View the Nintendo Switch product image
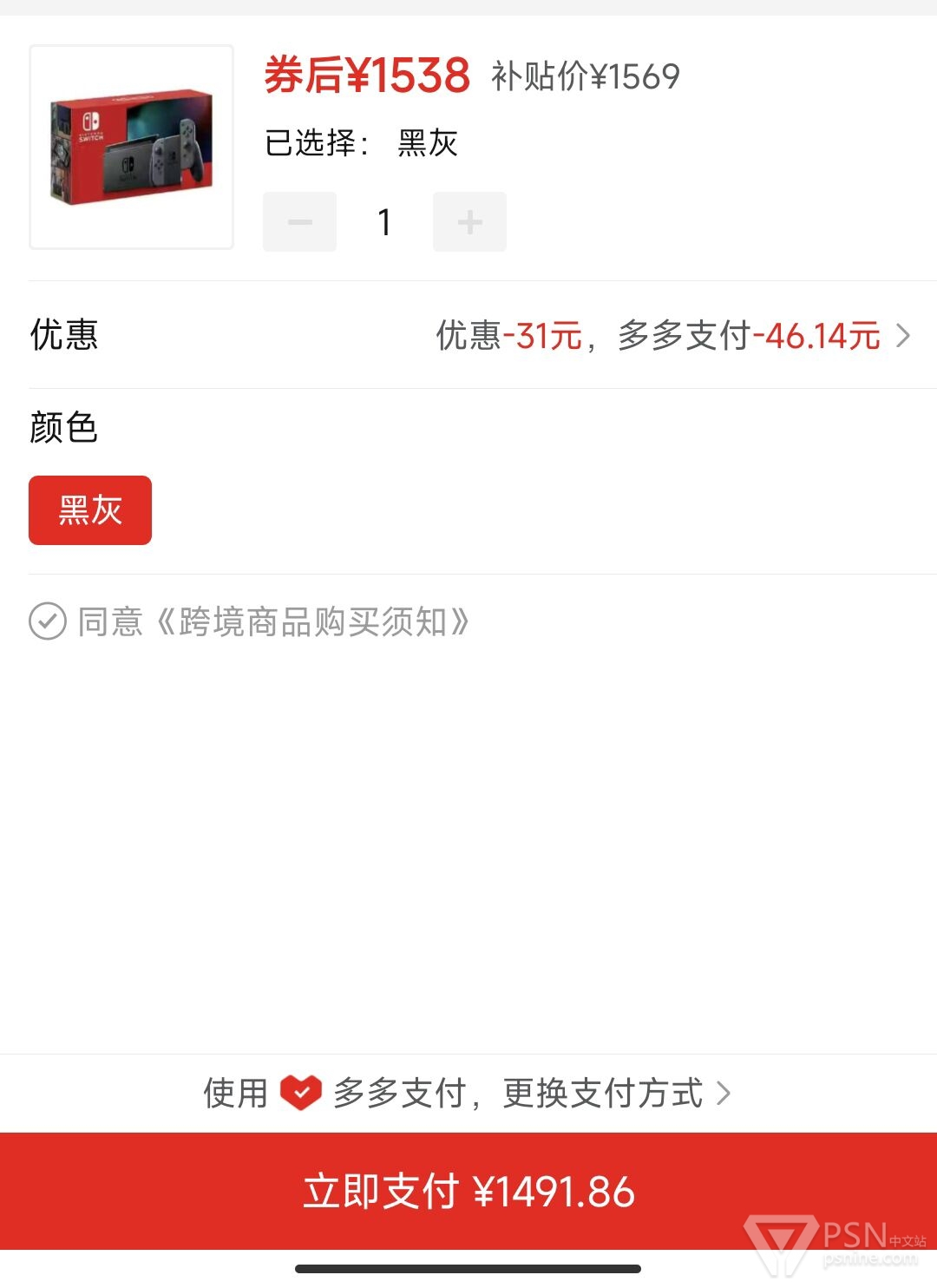The image size is (937, 1288). pyautogui.click(x=132, y=148)
